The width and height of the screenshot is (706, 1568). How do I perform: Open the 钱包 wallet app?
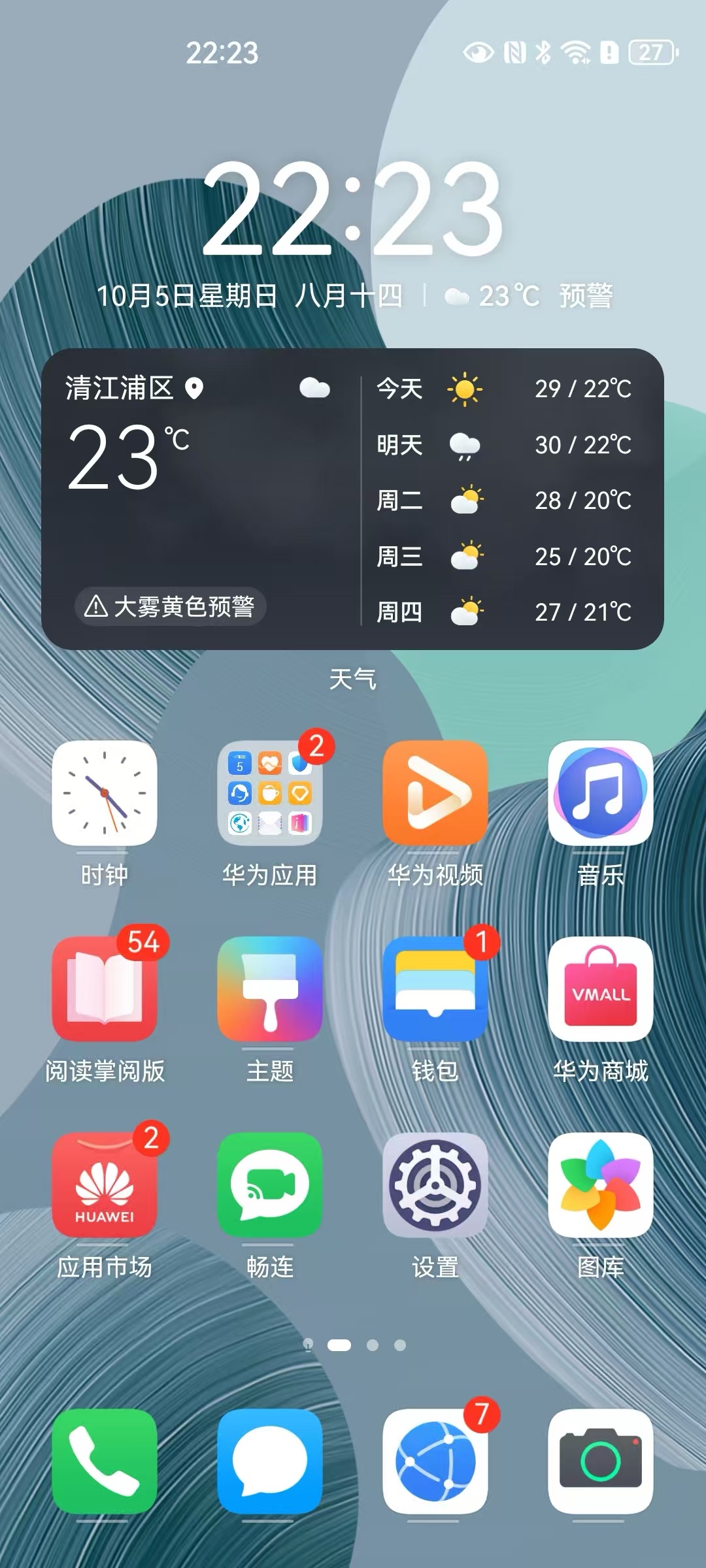point(435,989)
